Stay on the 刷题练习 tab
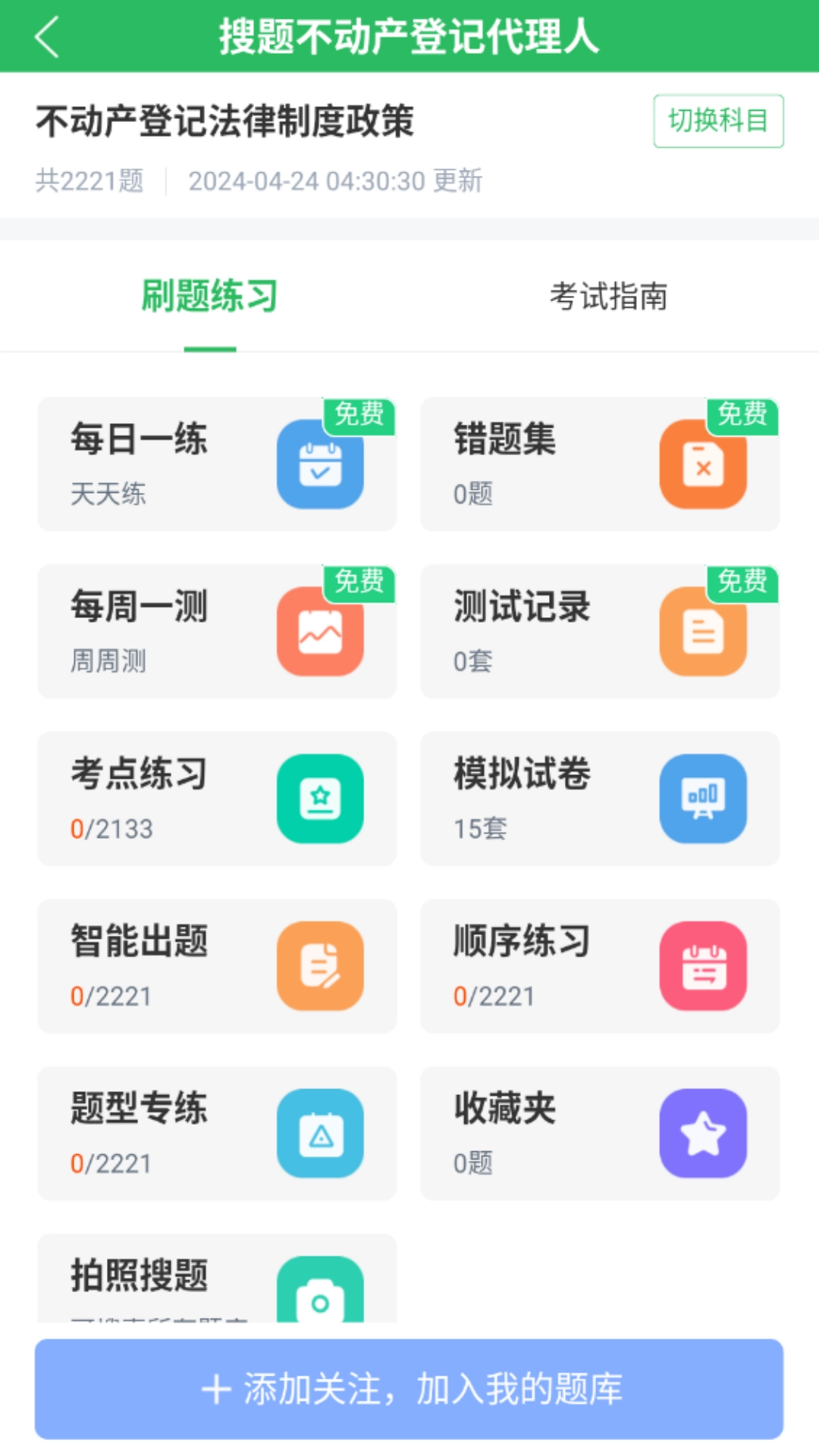The width and height of the screenshot is (819, 1456). pos(209,297)
